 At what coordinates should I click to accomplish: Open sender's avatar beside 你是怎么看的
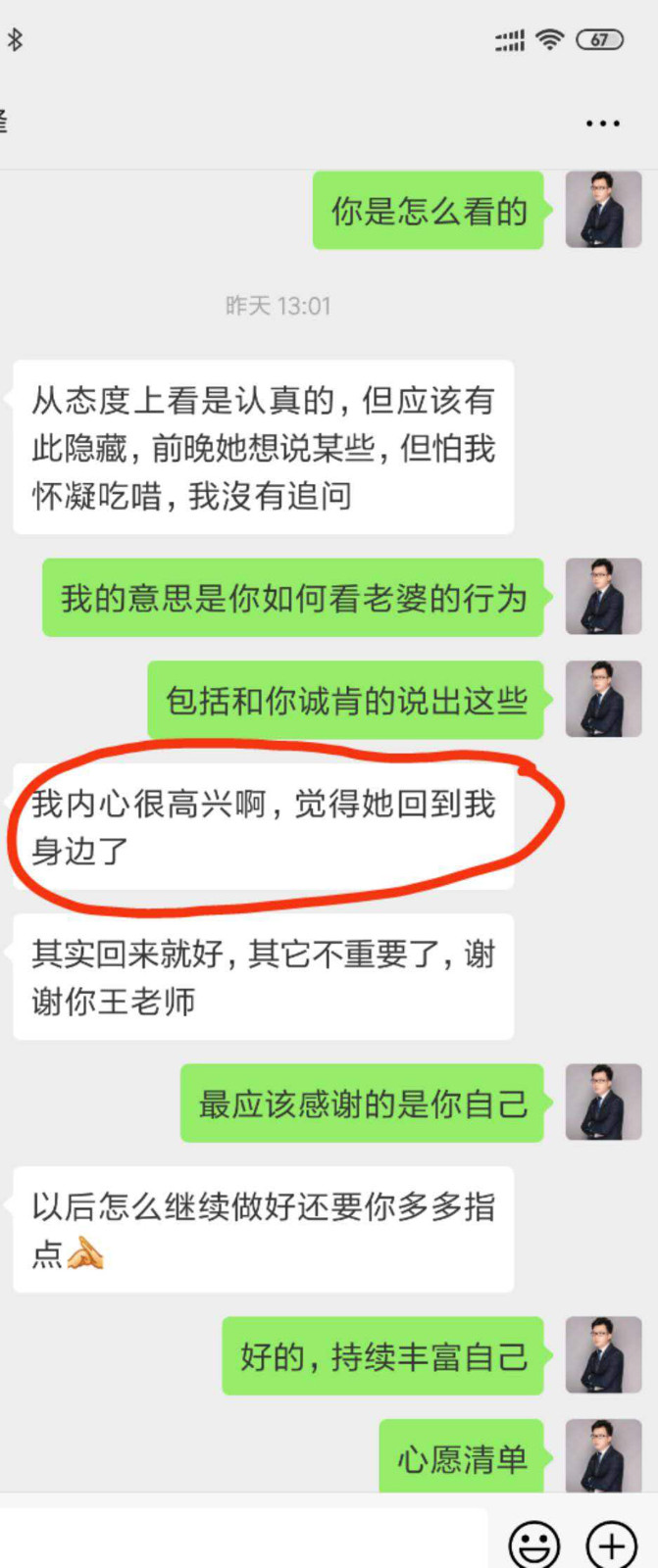(x=603, y=210)
